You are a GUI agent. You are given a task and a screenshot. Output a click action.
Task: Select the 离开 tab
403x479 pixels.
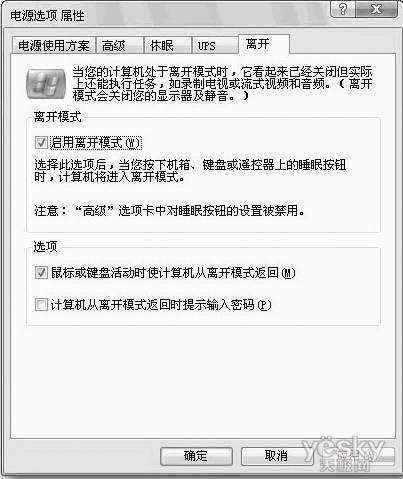pos(264,44)
